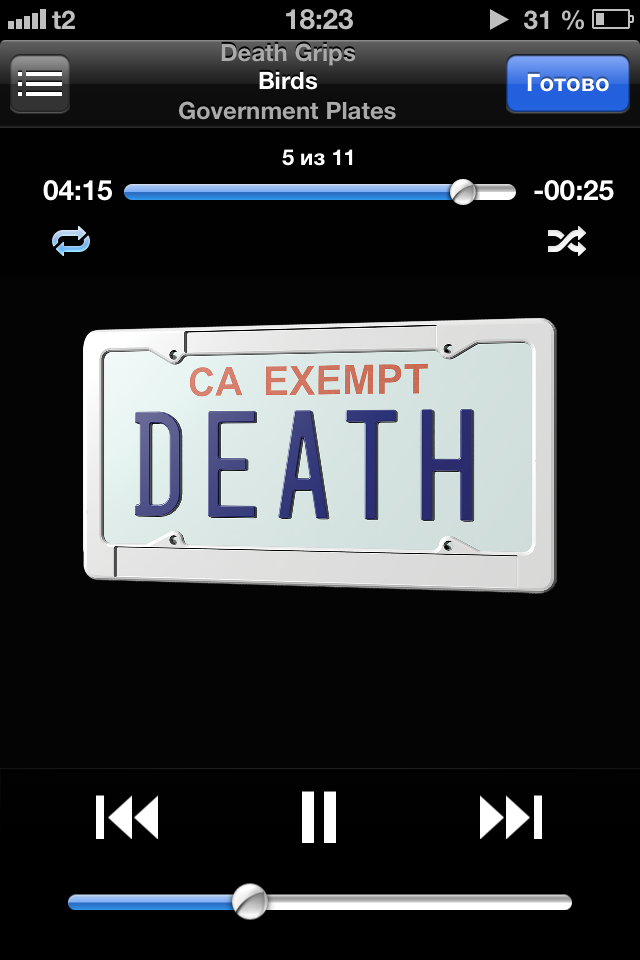The width and height of the screenshot is (640, 960).
Task: Enable shuffle playback
Action: [567, 241]
